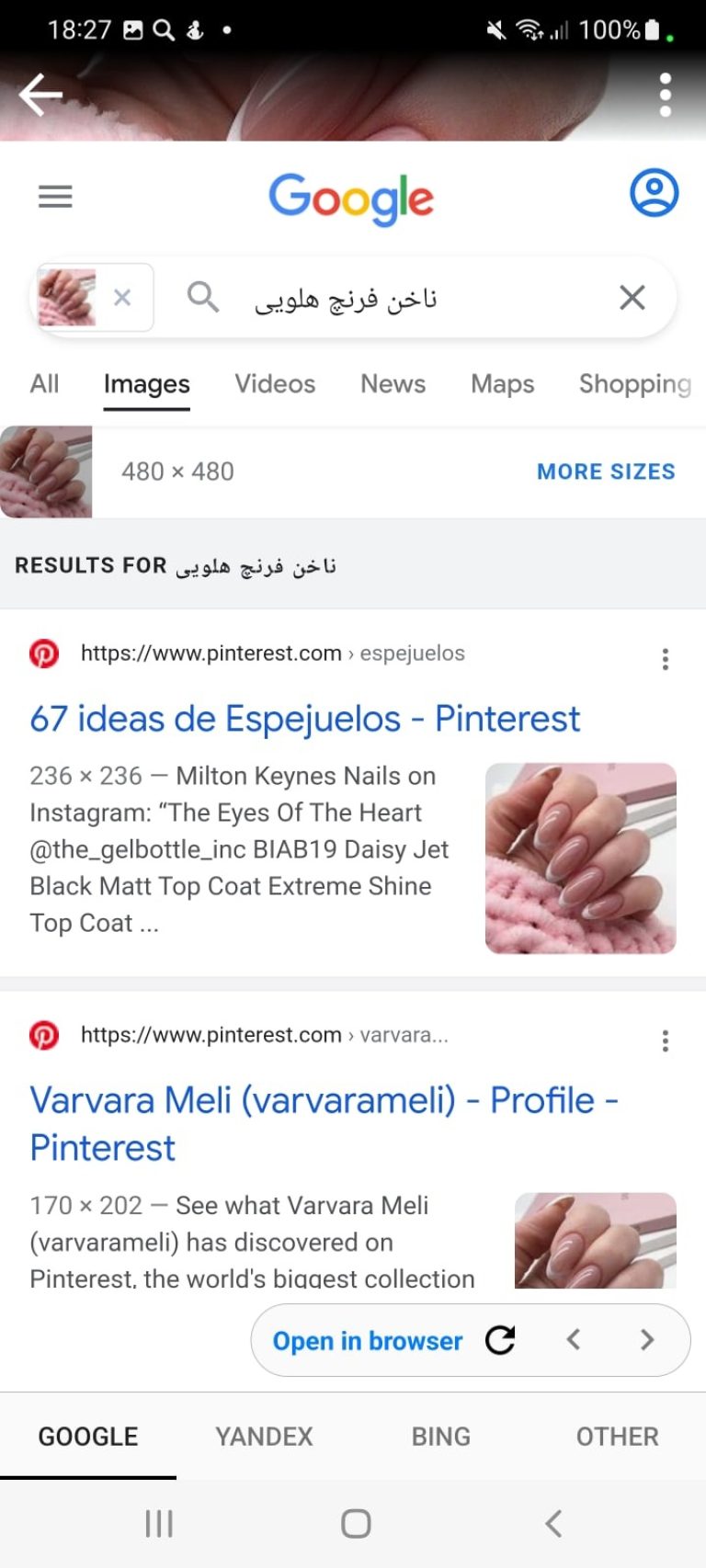Open the hamburger navigation menu
Screen dimensions: 706x1568
tap(55, 196)
